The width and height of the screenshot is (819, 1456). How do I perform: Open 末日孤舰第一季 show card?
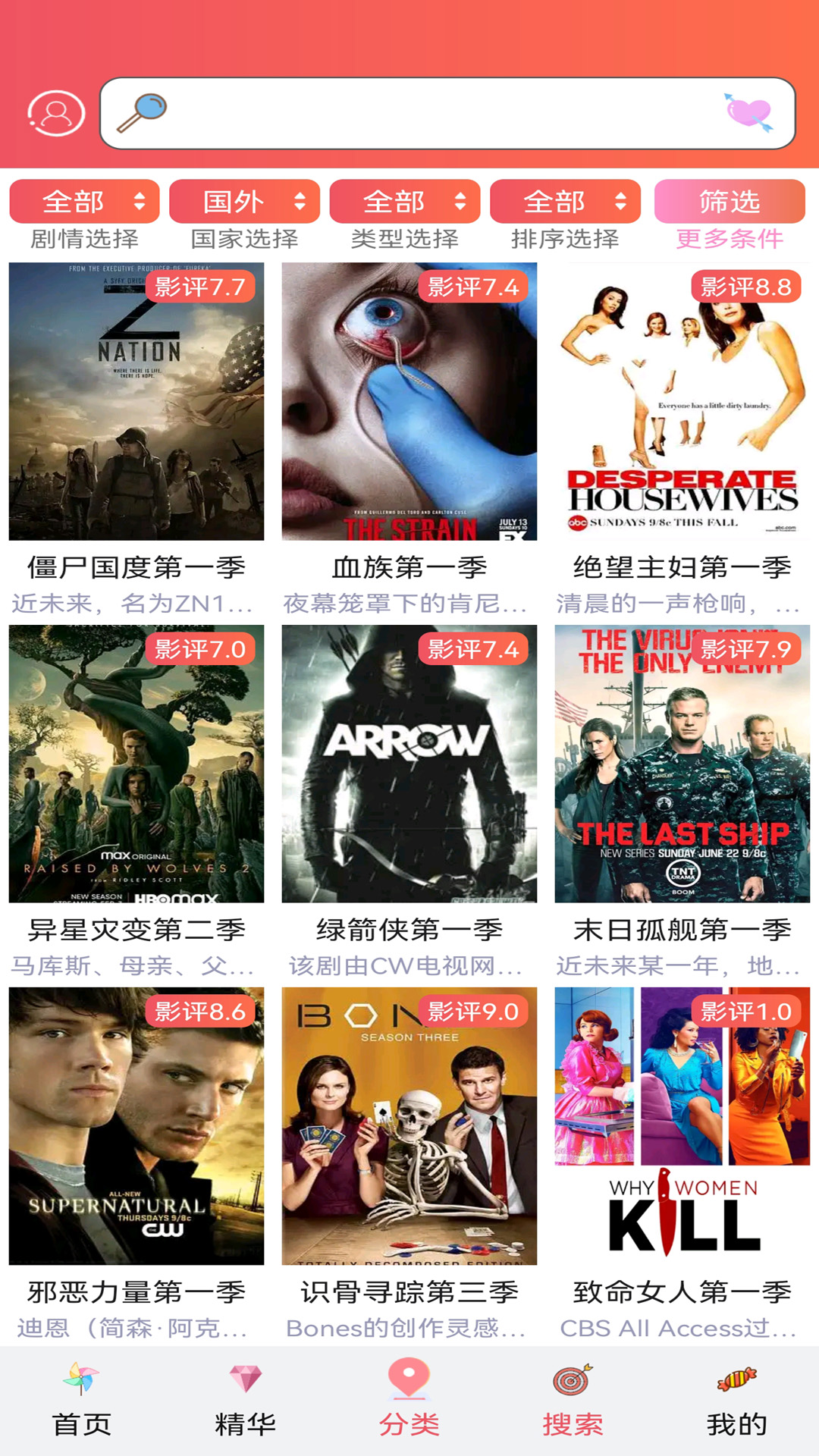[x=682, y=764]
